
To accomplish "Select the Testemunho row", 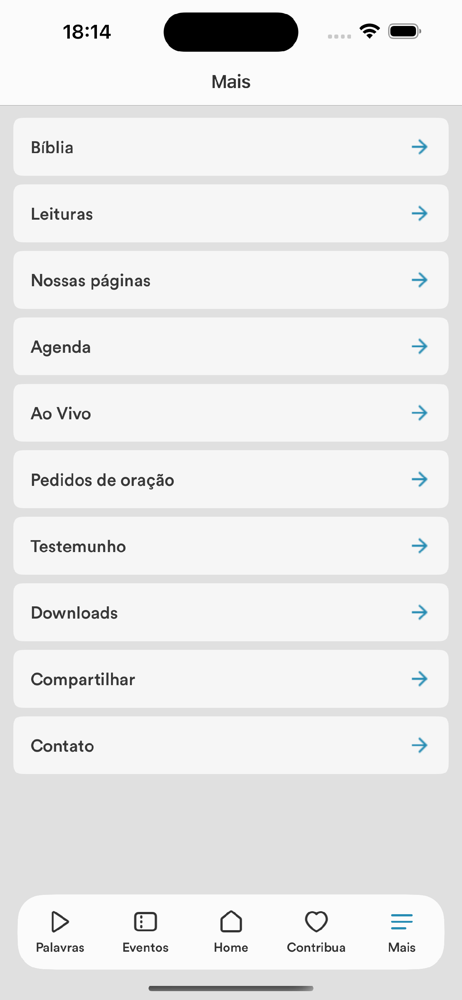I will pos(231,546).
